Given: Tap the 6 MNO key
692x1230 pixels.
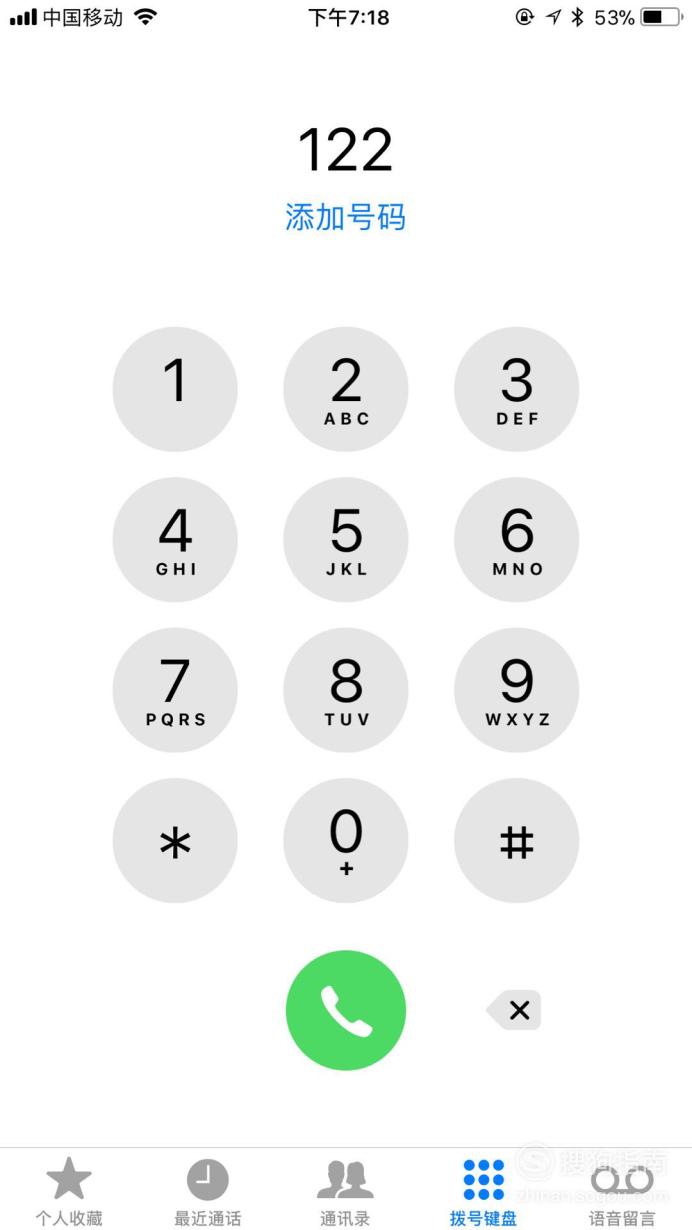Looking at the screenshot, I should pyautogui.click(x=517, y=540).
